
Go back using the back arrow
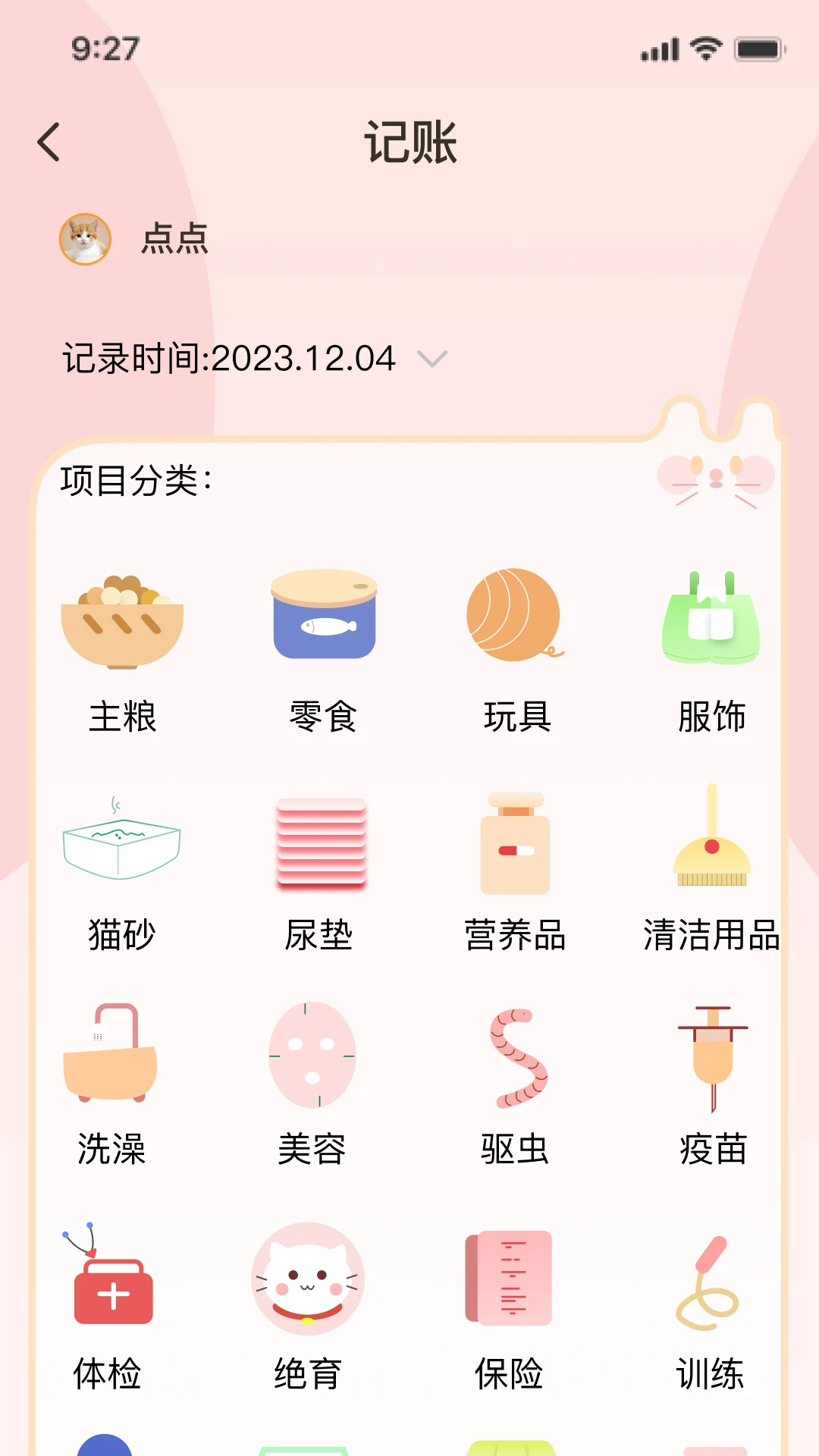[x=49, y=142]
